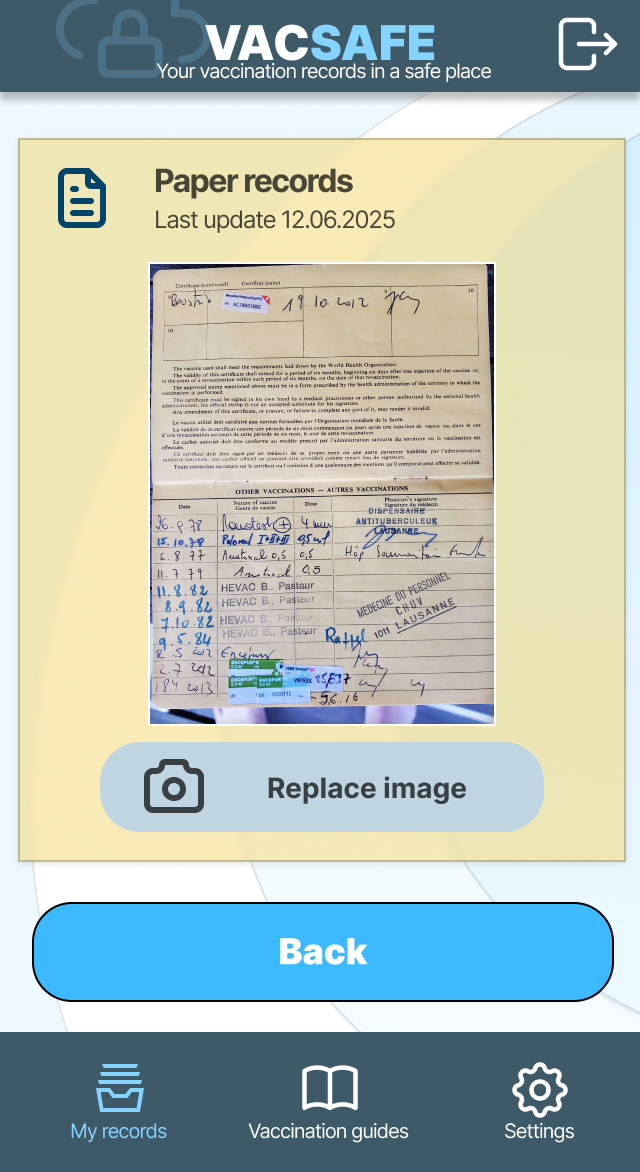
Task: Replace the paper records image
Action: pos(321,787)
